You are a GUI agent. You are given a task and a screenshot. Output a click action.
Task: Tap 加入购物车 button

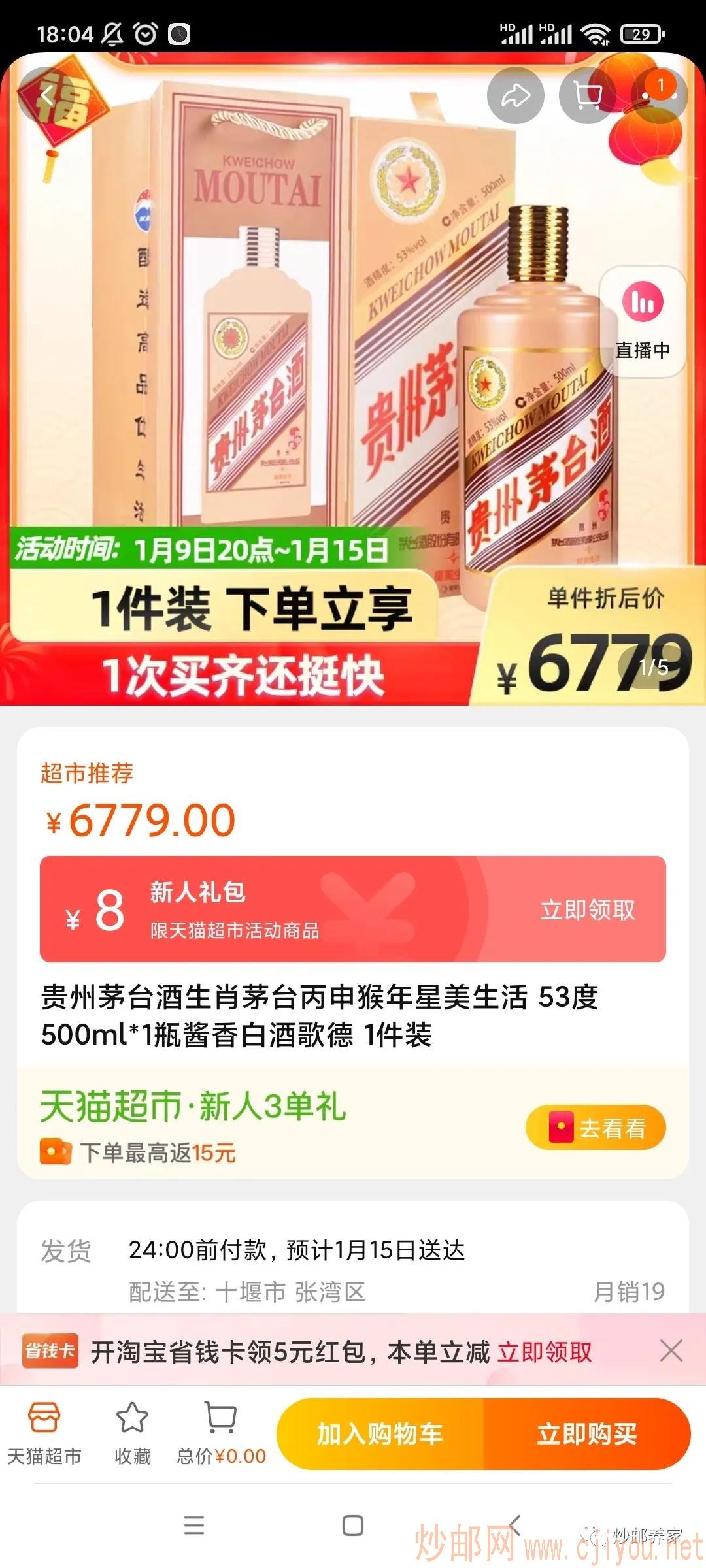tap(380, 1434)
